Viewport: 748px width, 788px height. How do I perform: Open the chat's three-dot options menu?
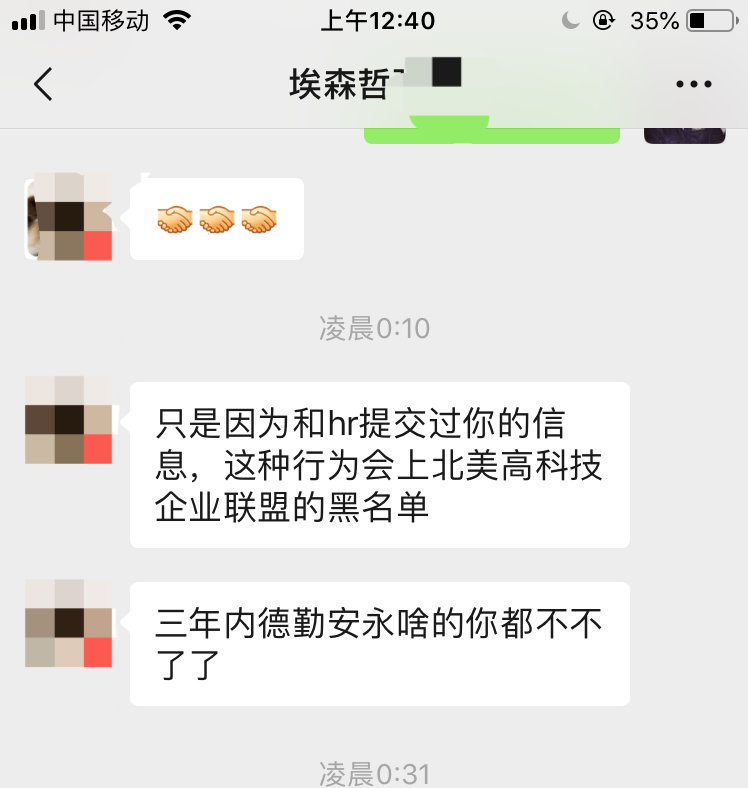pos(693,84)
